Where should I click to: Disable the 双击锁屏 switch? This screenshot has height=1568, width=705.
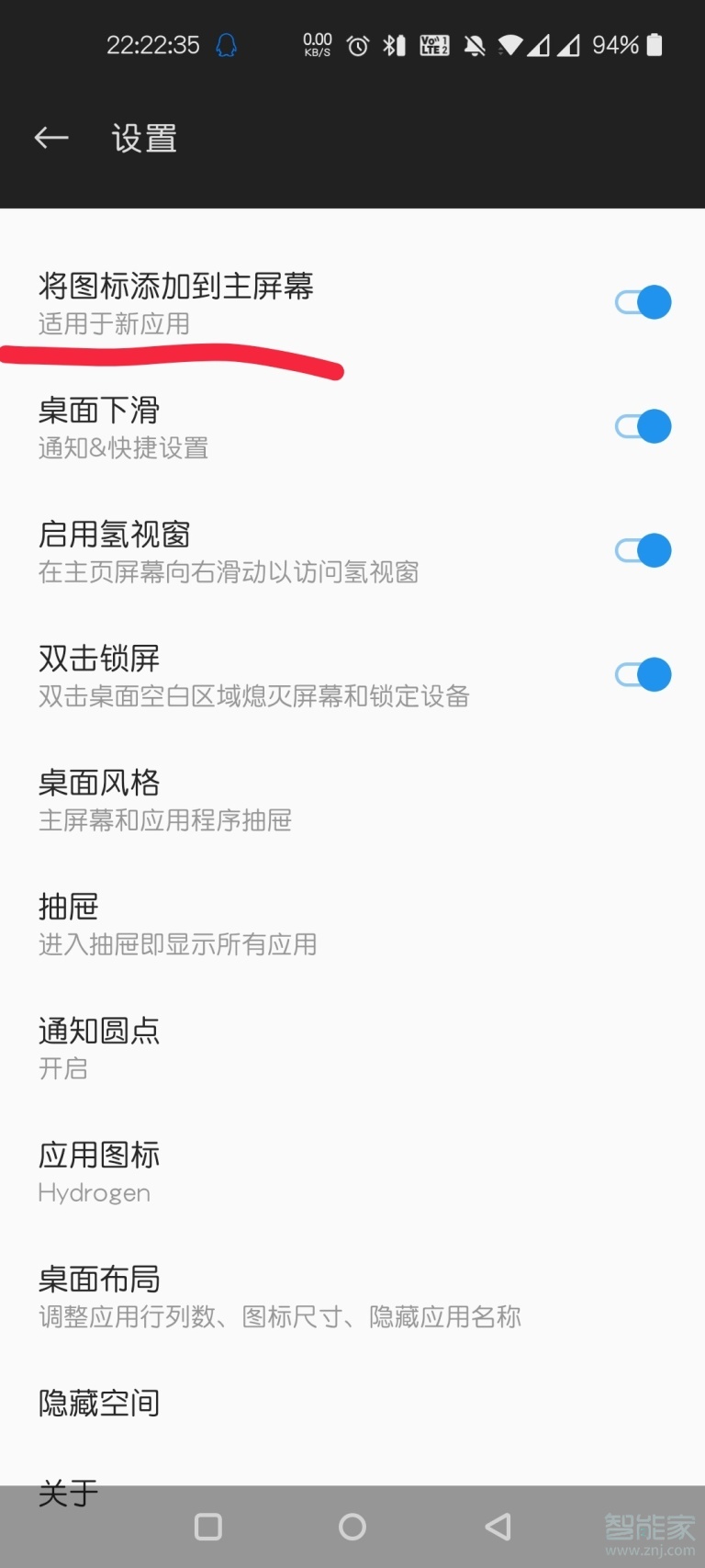642,673
